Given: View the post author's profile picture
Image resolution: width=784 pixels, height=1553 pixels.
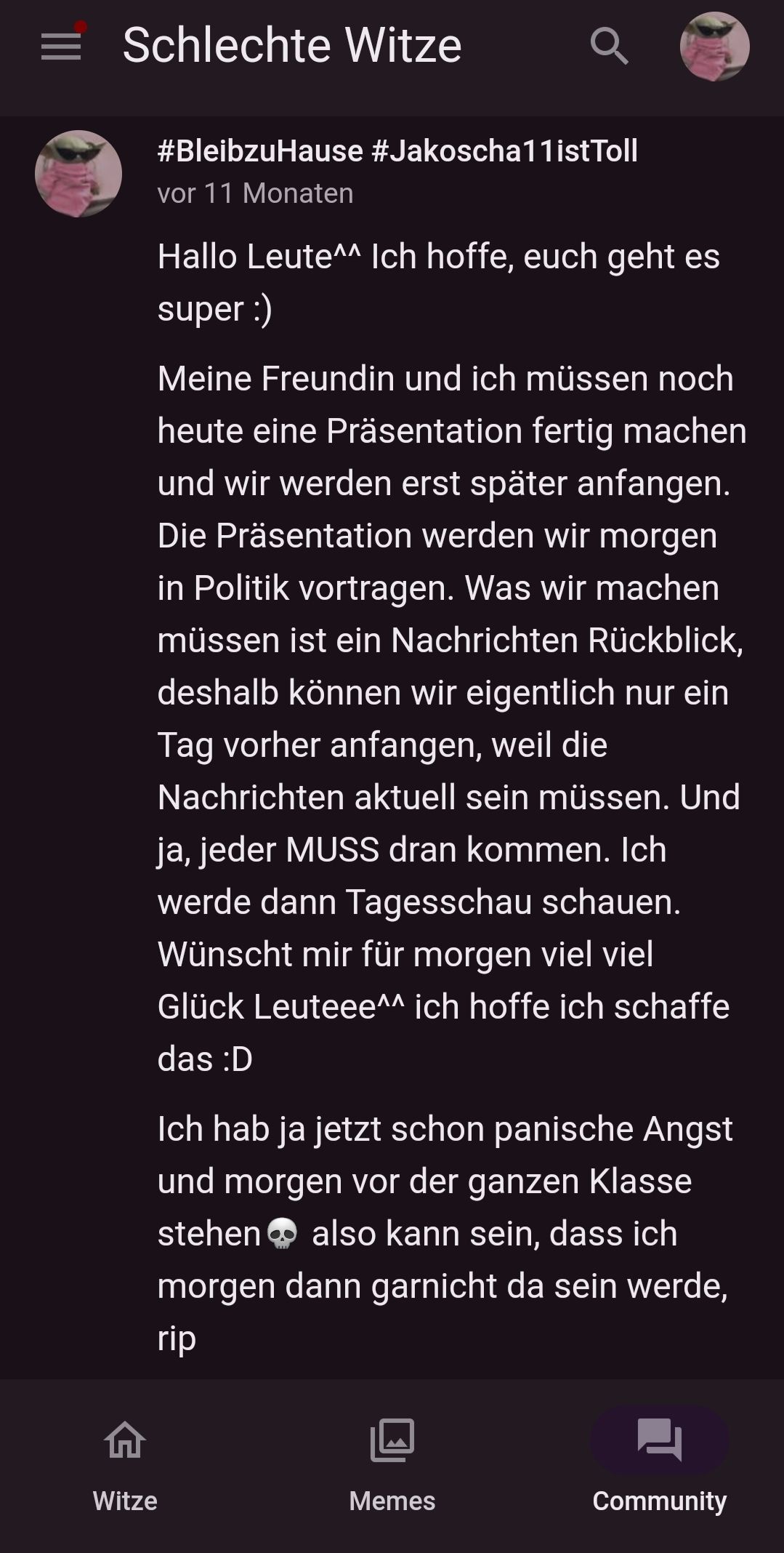Looking at the screenshot, I should 78,174.
